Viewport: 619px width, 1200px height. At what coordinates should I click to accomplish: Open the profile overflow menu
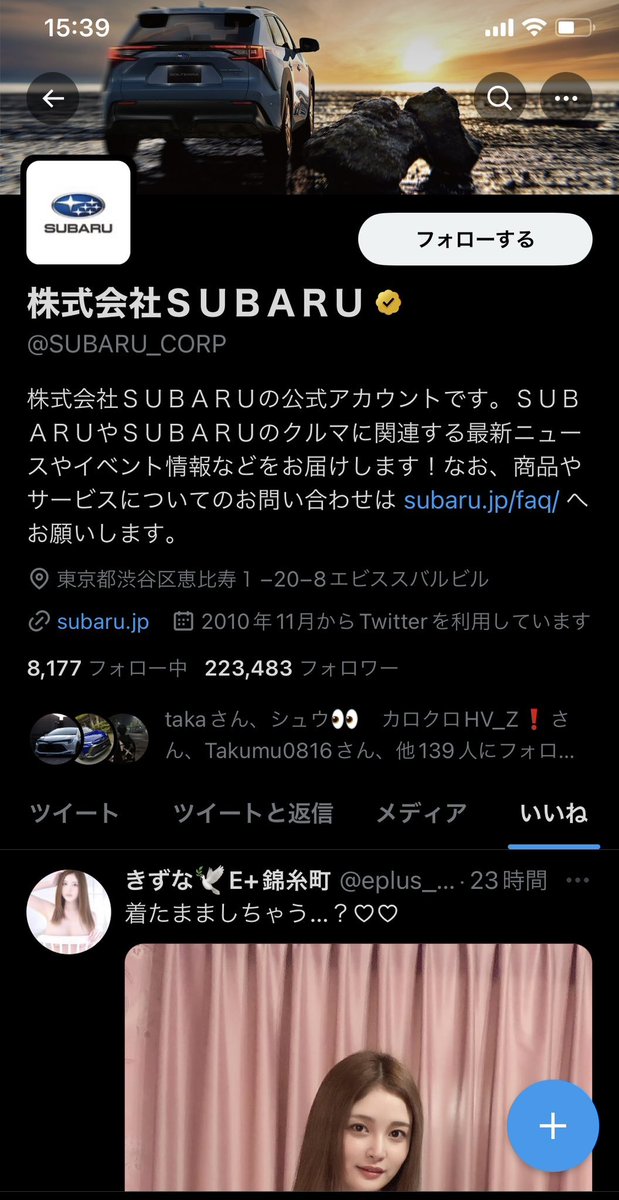click(x=566, y=98)
